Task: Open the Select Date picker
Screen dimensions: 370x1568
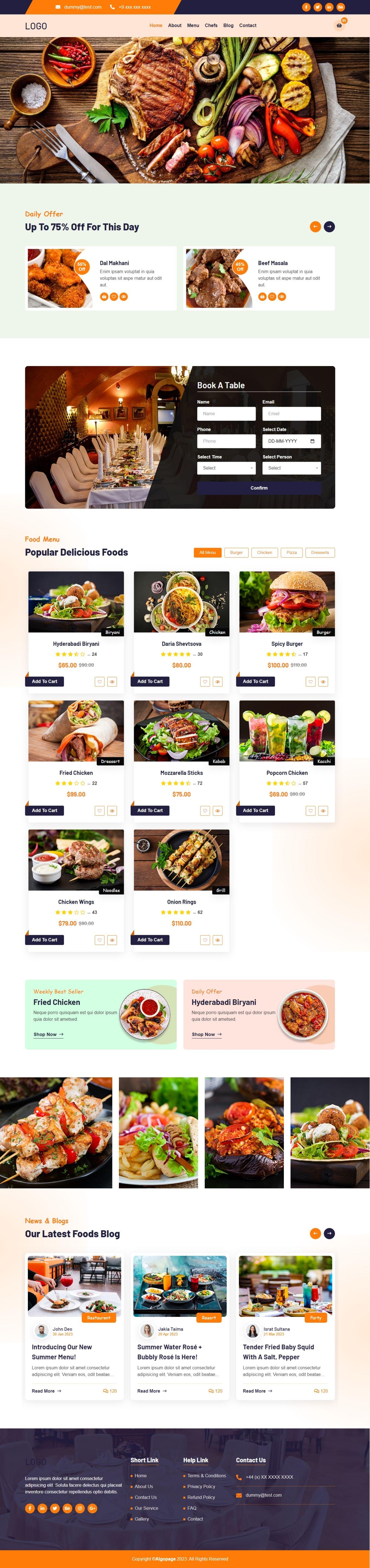Action: click(x=291, y=441)
